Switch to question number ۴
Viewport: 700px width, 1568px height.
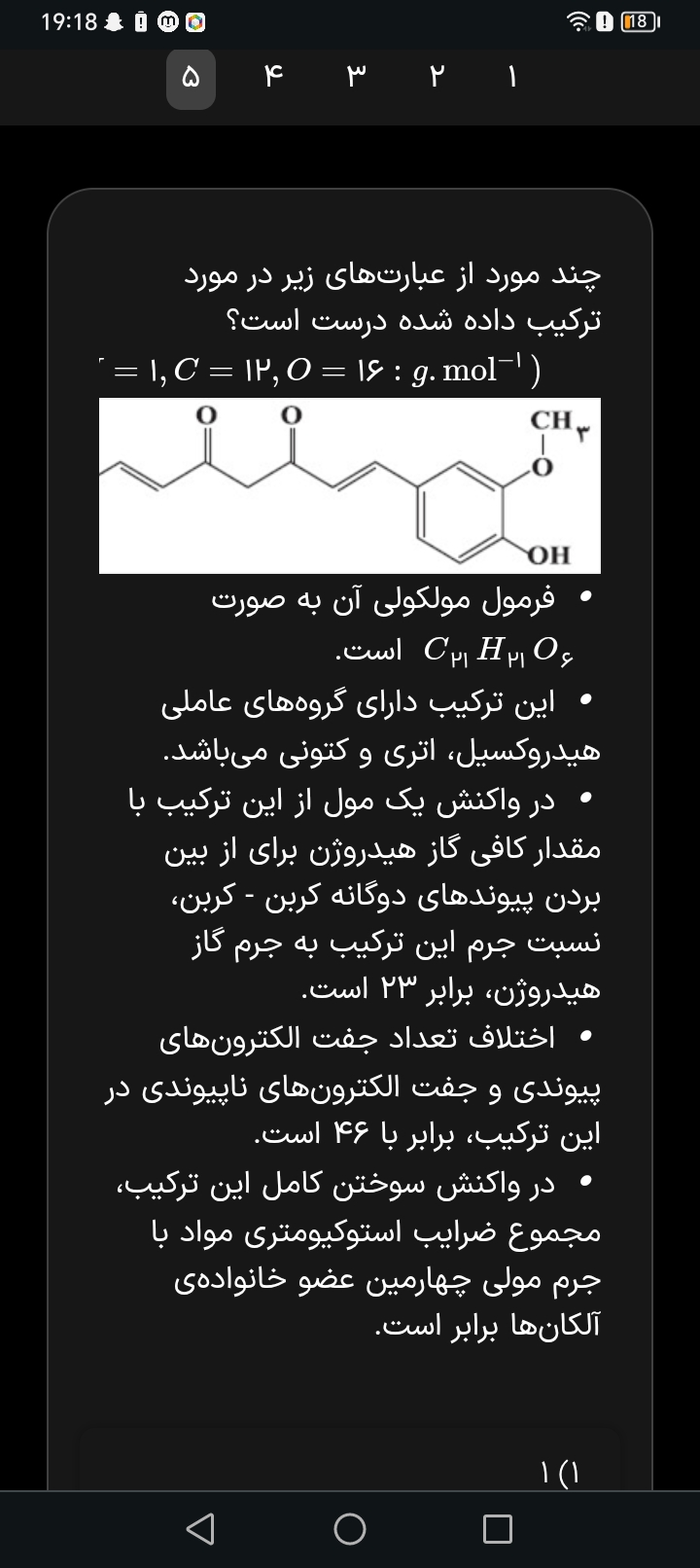tap(273, 77)
